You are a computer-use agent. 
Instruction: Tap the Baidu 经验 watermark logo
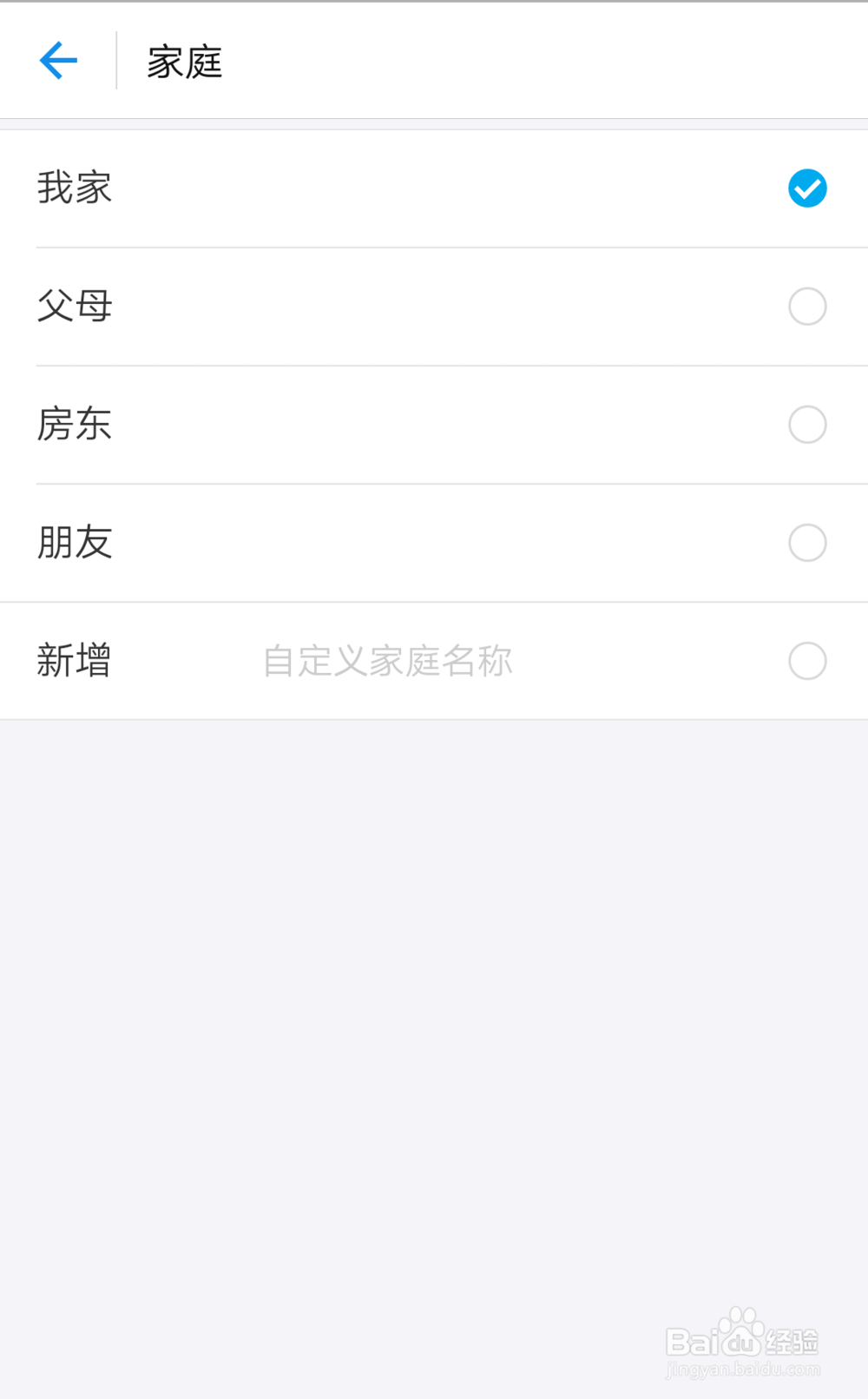pyautogui.click(x=742, y=1343)
